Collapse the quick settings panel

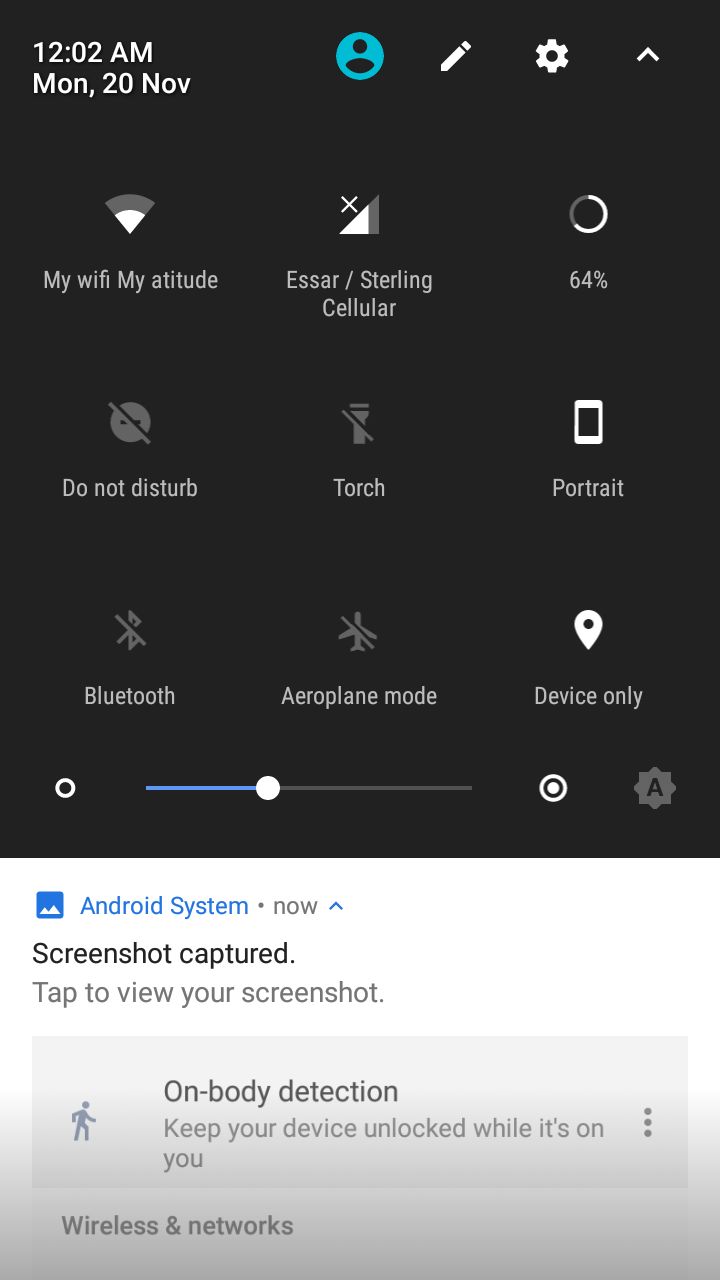[648, 56]
